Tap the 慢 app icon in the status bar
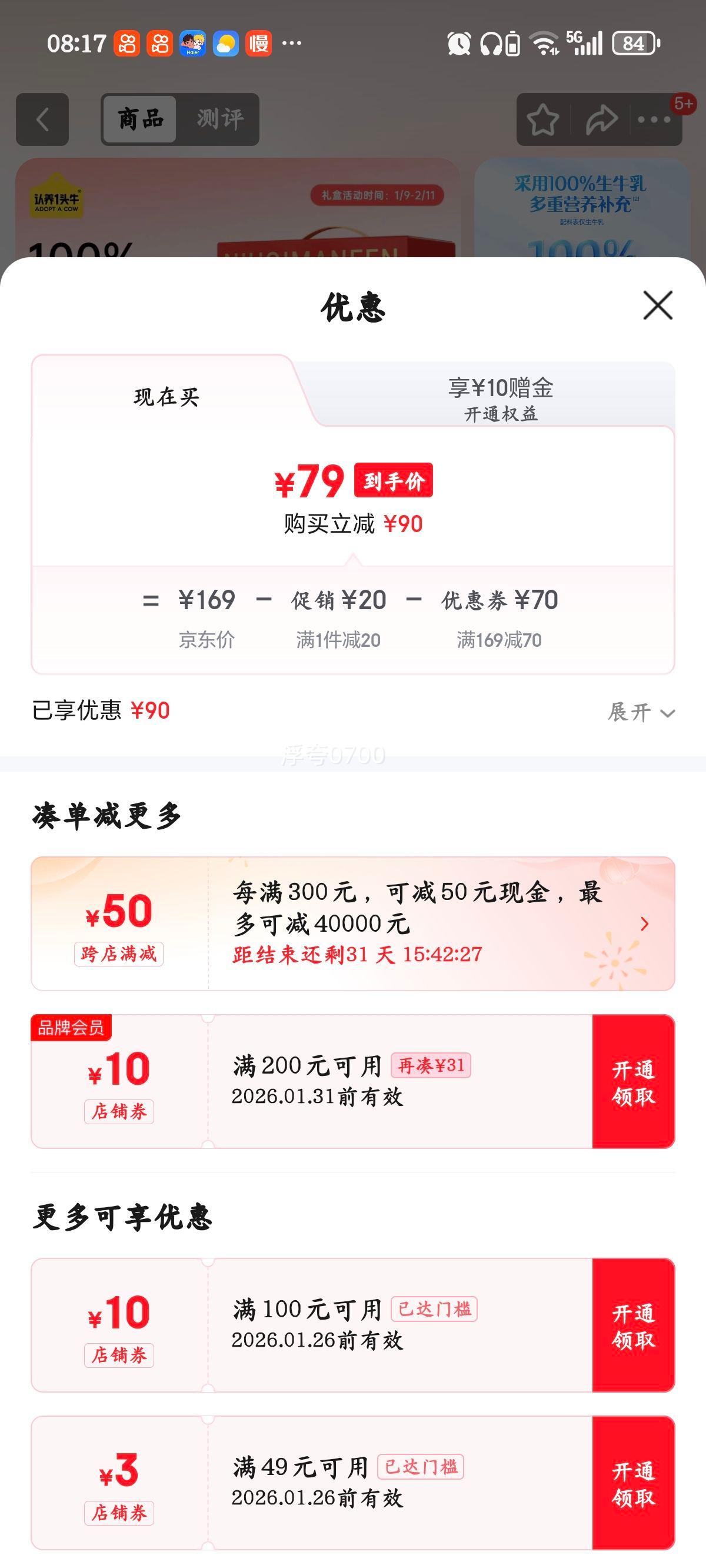Screen dimensions: 706x1568 [260, 42]
